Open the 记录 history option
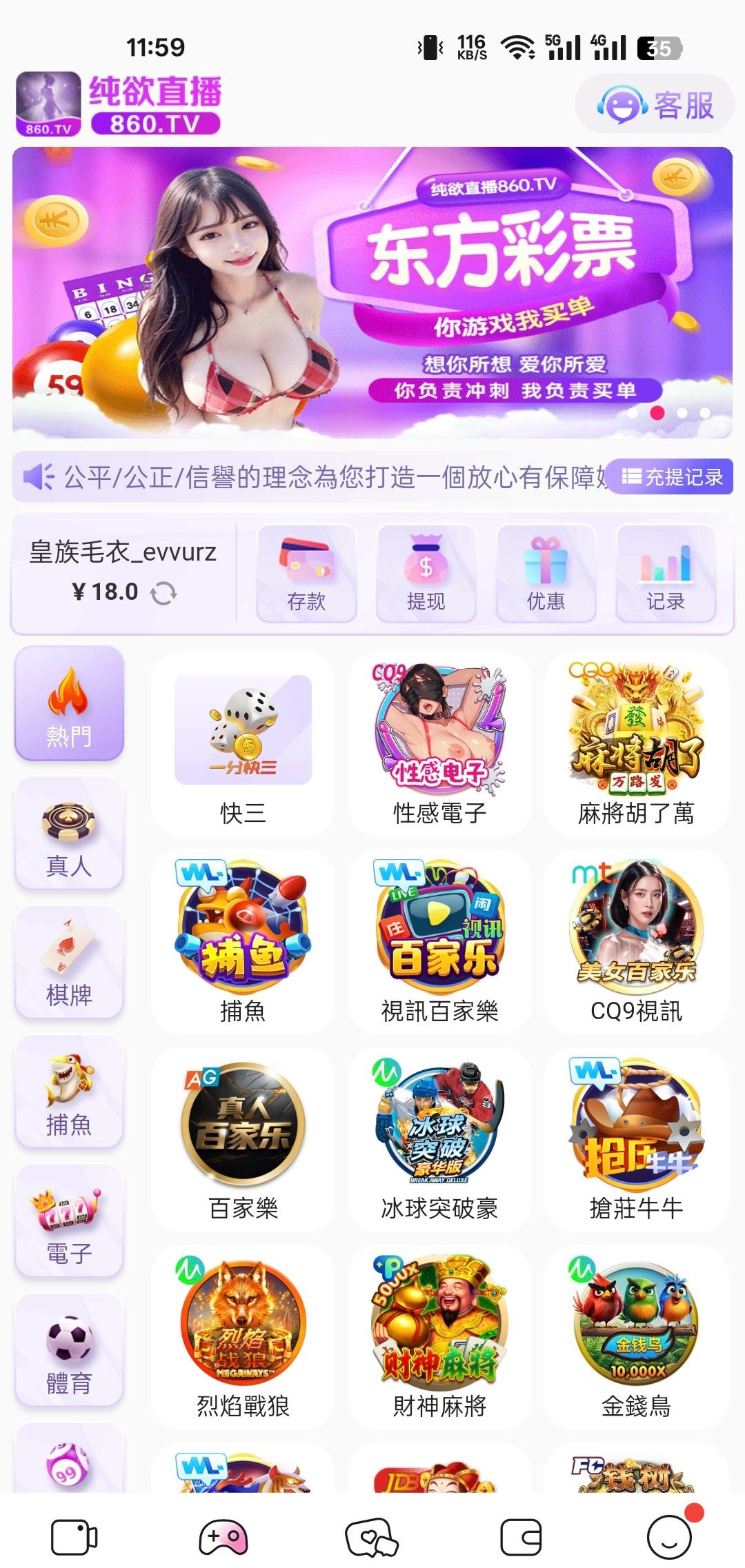Viewport: 745px width, 1568px height. click(665, 574)
